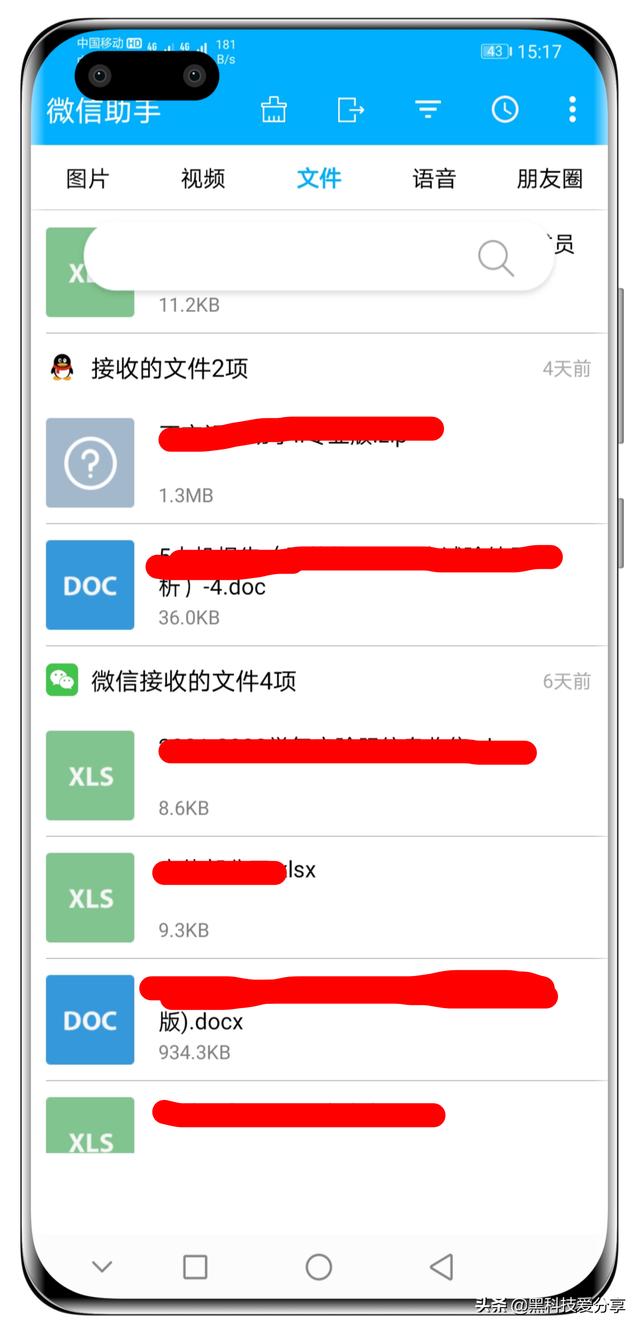This screenshot has height=1328, width=640.
Task: Open the three-dot overflow menu
Action: (572, 109)
